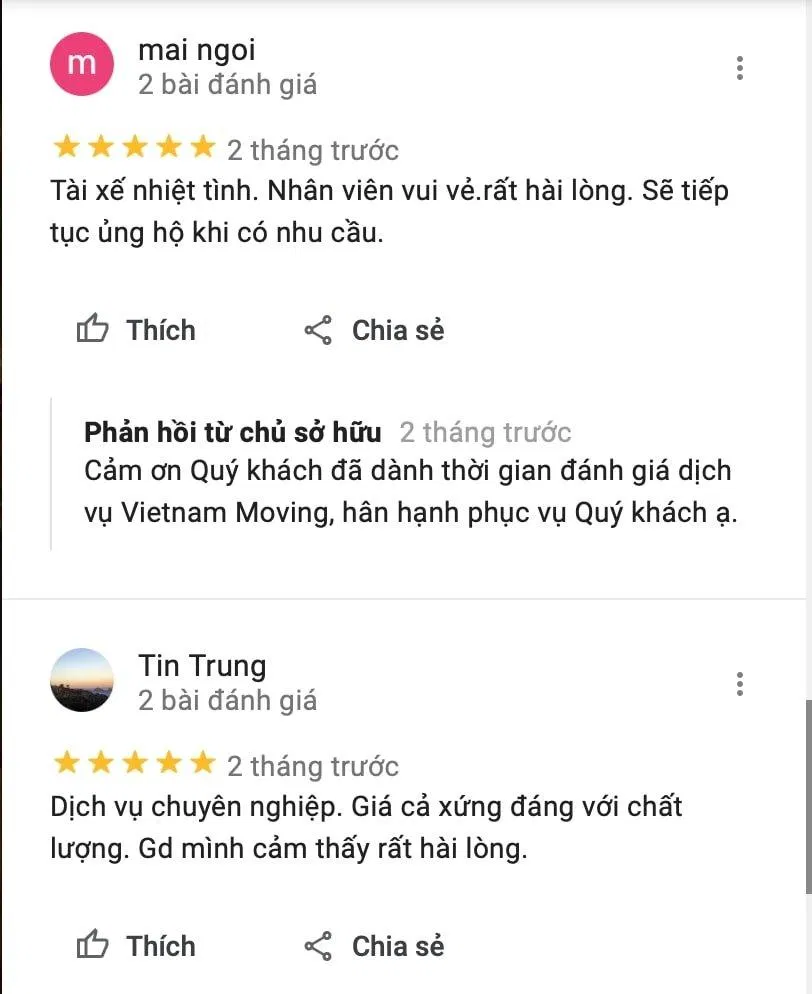
Task: Click the thumbs-up Thích icon on mai ngoi's review
Action: 94,329
